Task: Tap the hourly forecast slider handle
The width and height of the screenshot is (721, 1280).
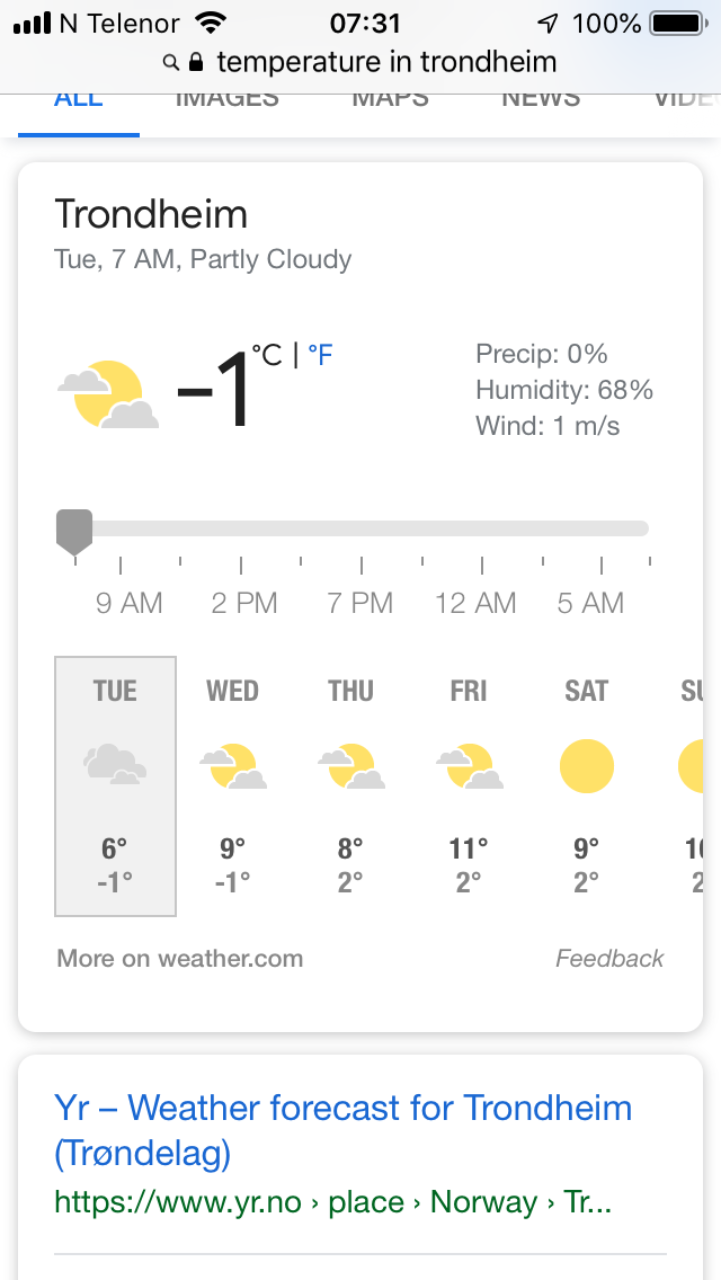Action: (x=74, y=530)
